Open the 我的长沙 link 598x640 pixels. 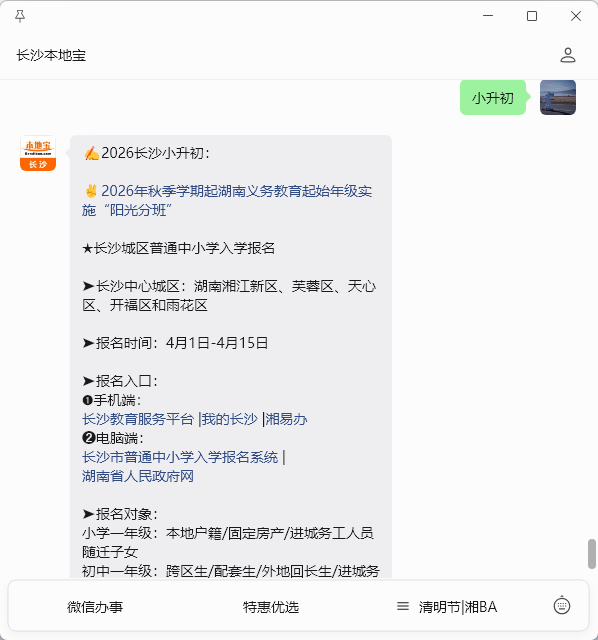pyautogui.click(x=229, y=419)
